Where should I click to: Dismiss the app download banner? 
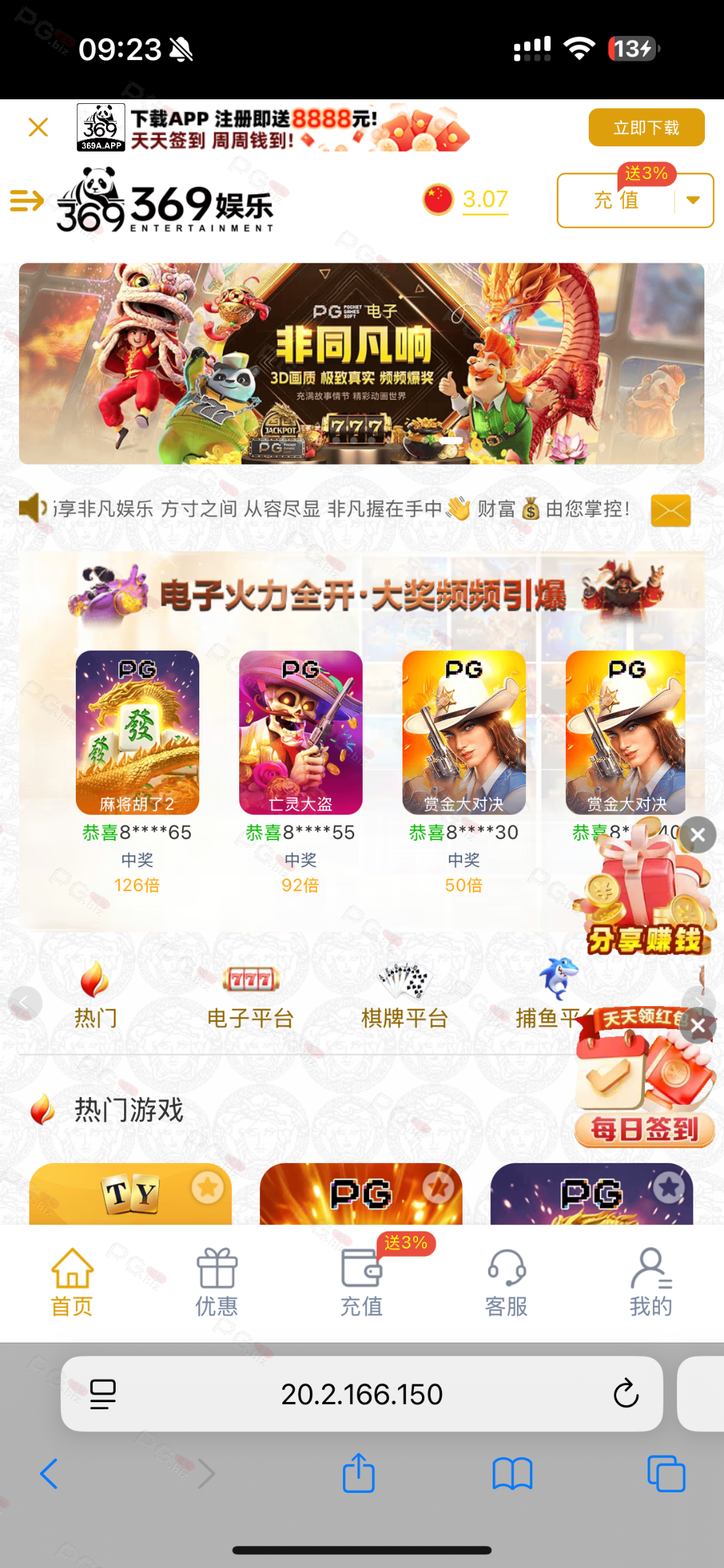click(x=39, y=127)
